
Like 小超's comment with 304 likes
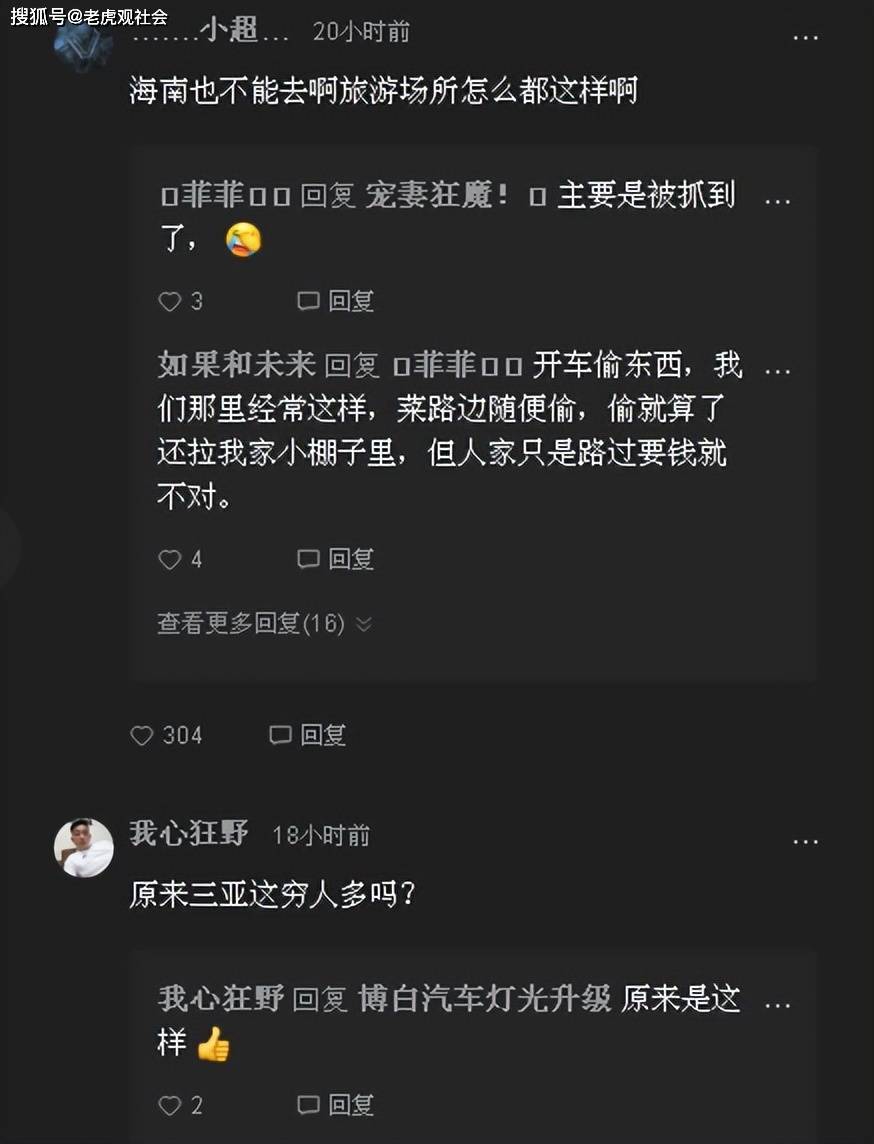tap(143, 736)
